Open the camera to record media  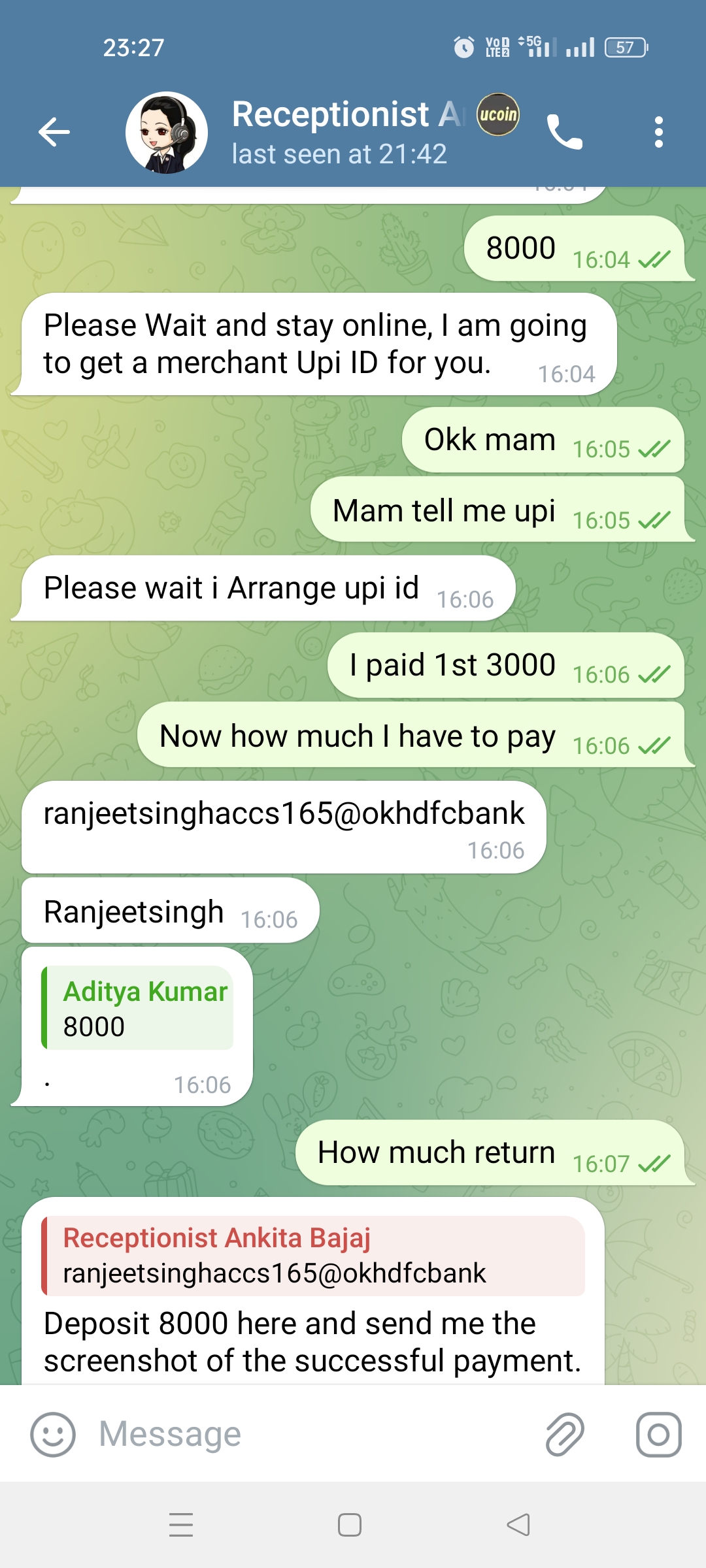[x=658, y=1435]
